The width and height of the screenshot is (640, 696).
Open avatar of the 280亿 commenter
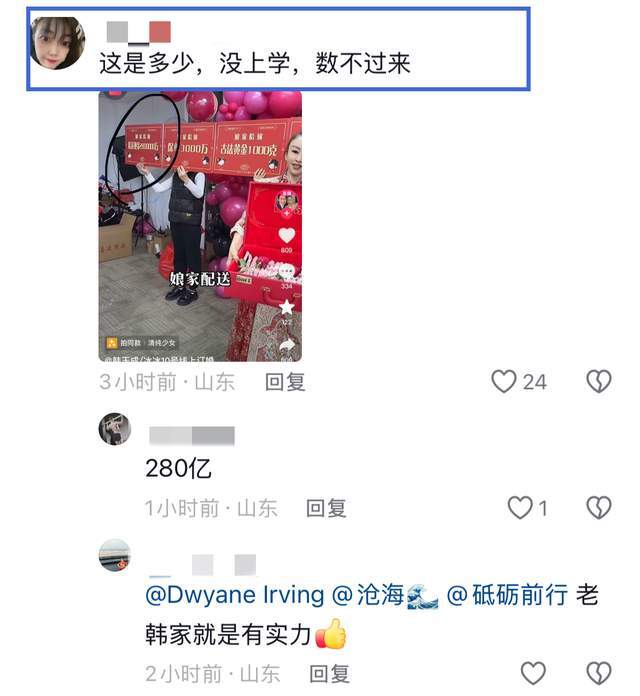click(115, 429)
